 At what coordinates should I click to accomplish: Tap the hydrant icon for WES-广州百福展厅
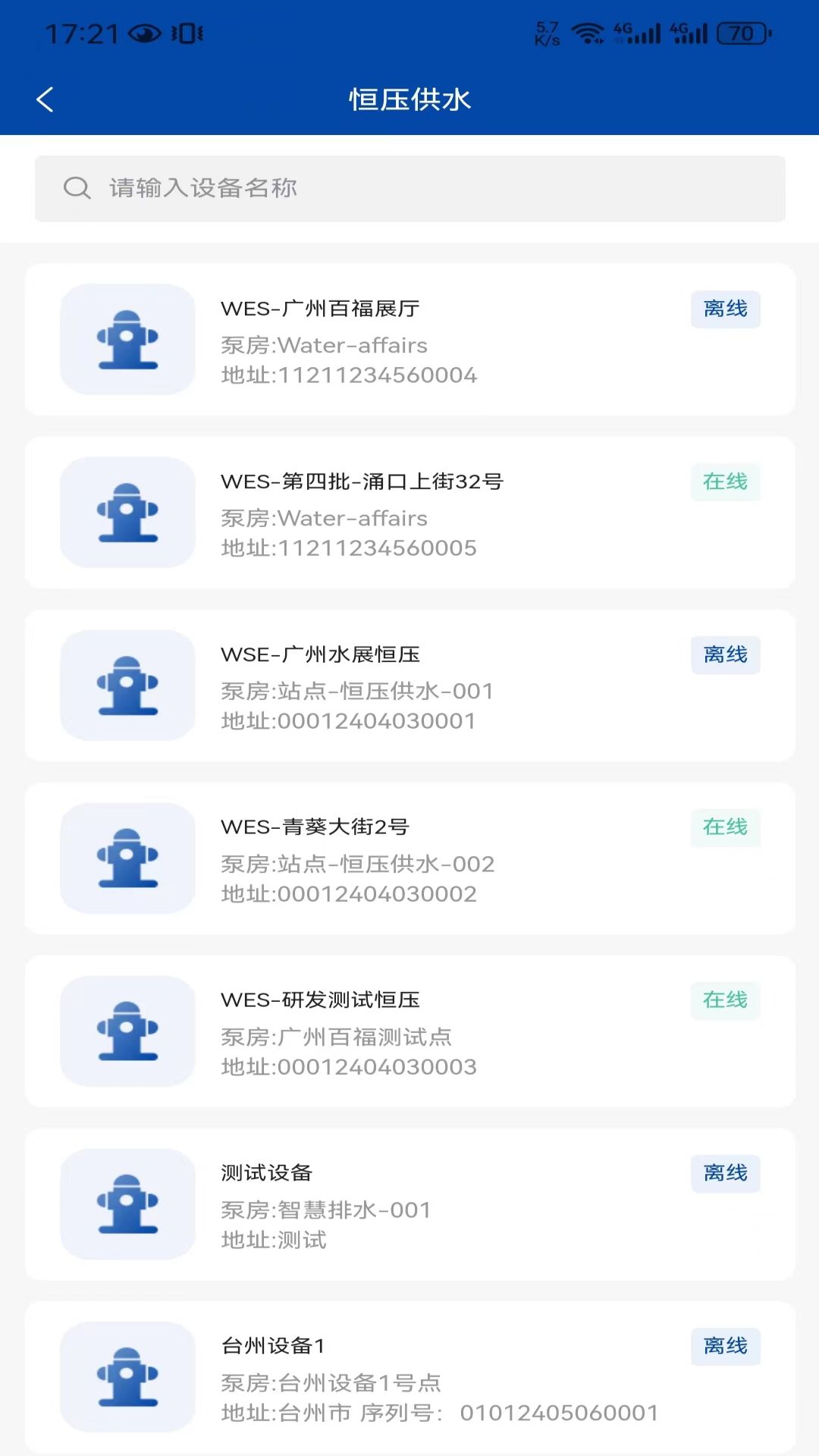coord(127,339)
